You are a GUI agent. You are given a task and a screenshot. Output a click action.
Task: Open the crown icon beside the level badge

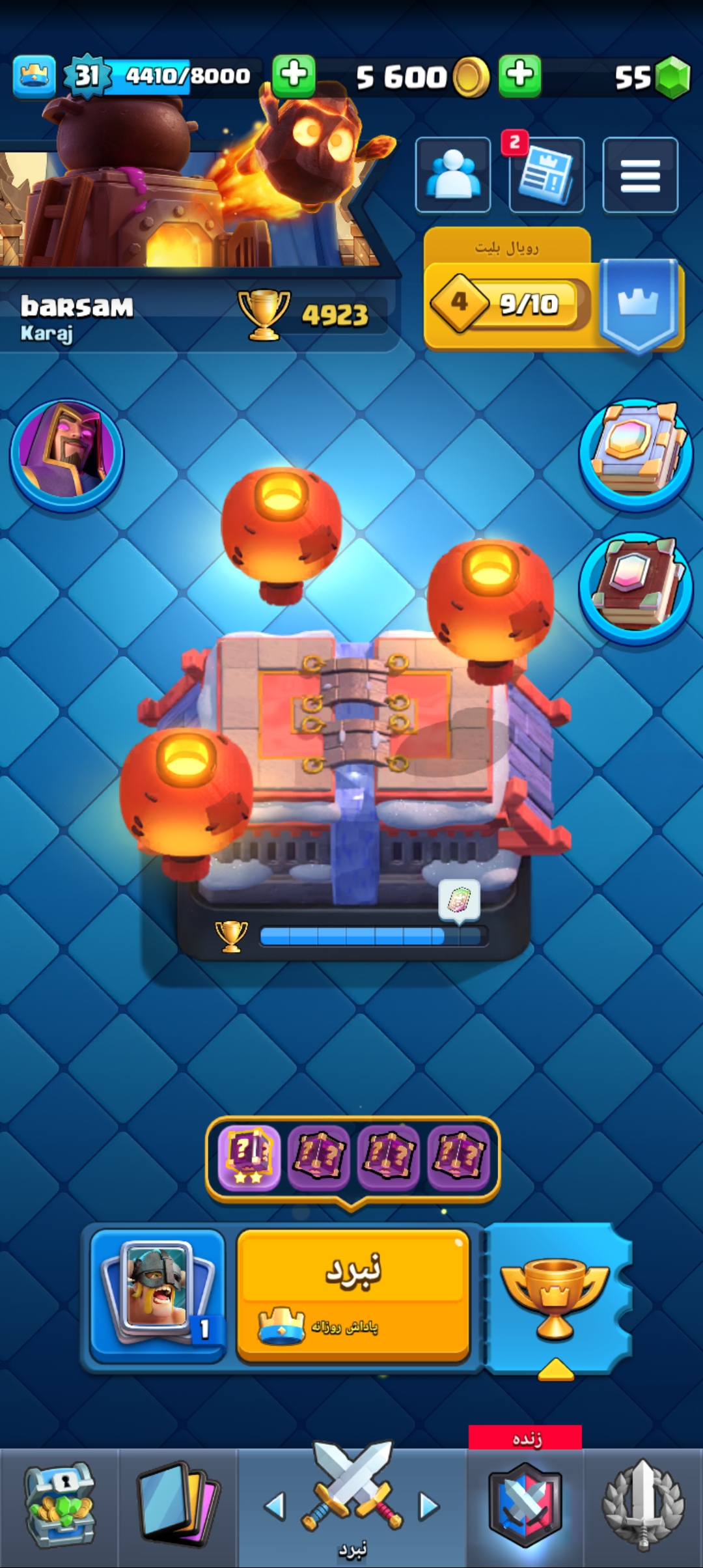click(x=34, y=76)
